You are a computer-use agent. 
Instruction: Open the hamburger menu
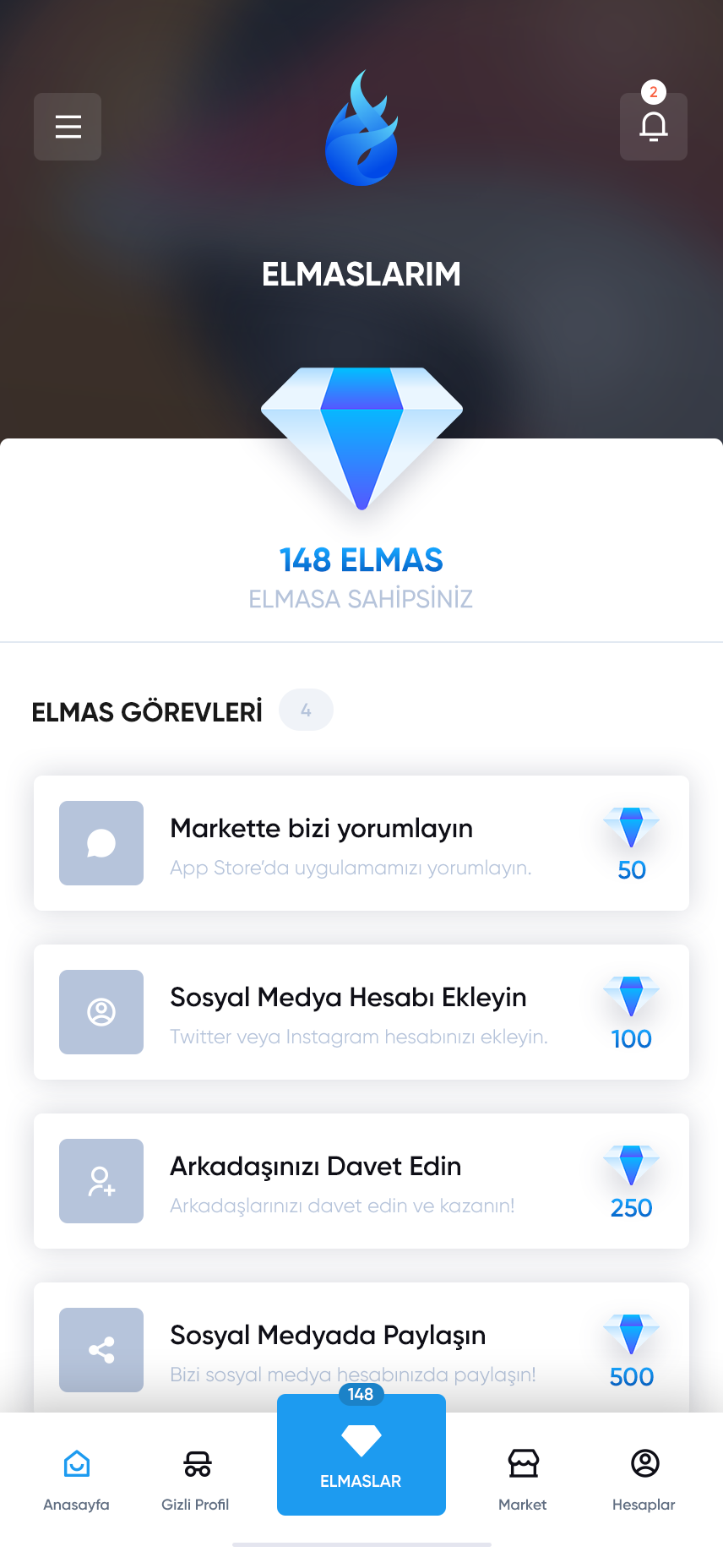[68, 127]
